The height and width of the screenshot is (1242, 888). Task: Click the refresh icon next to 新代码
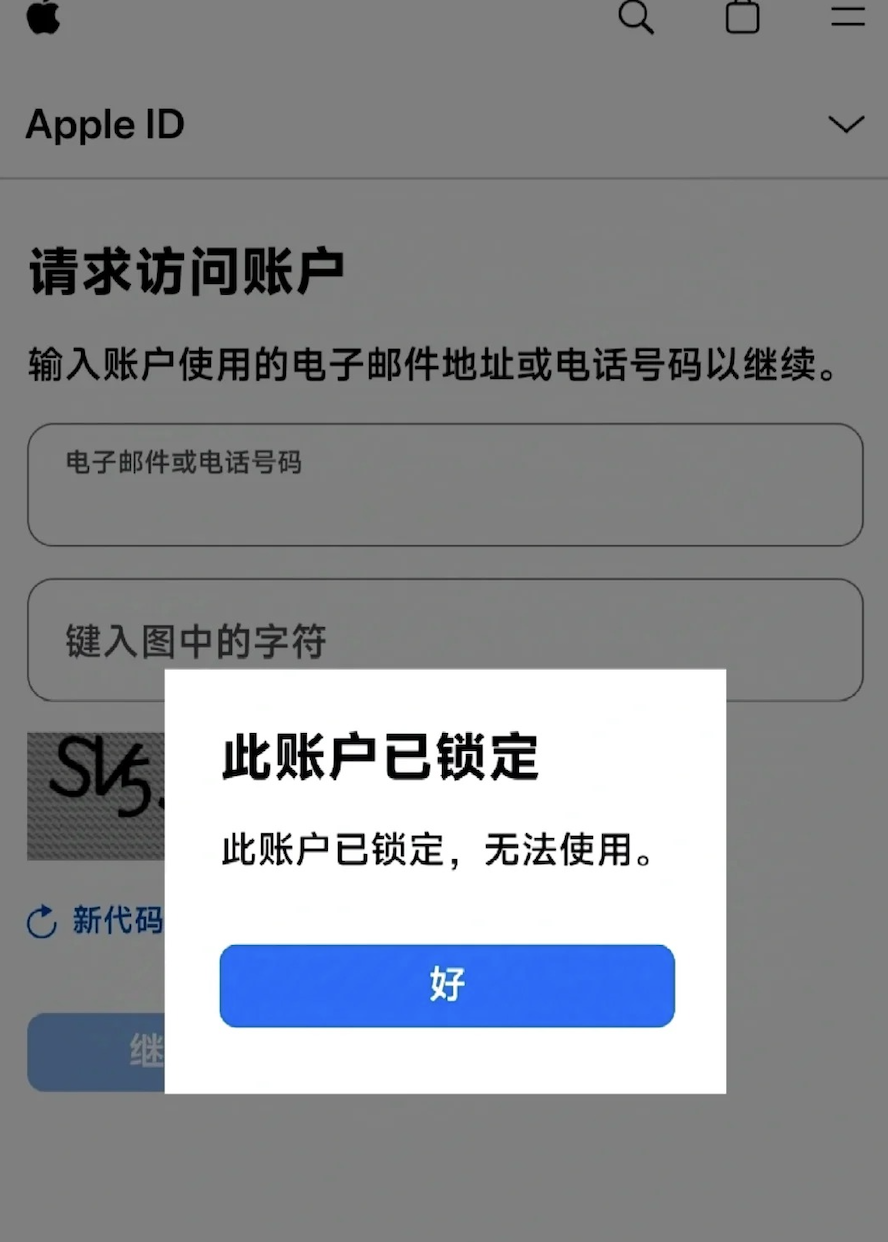(x=39, y=922)
